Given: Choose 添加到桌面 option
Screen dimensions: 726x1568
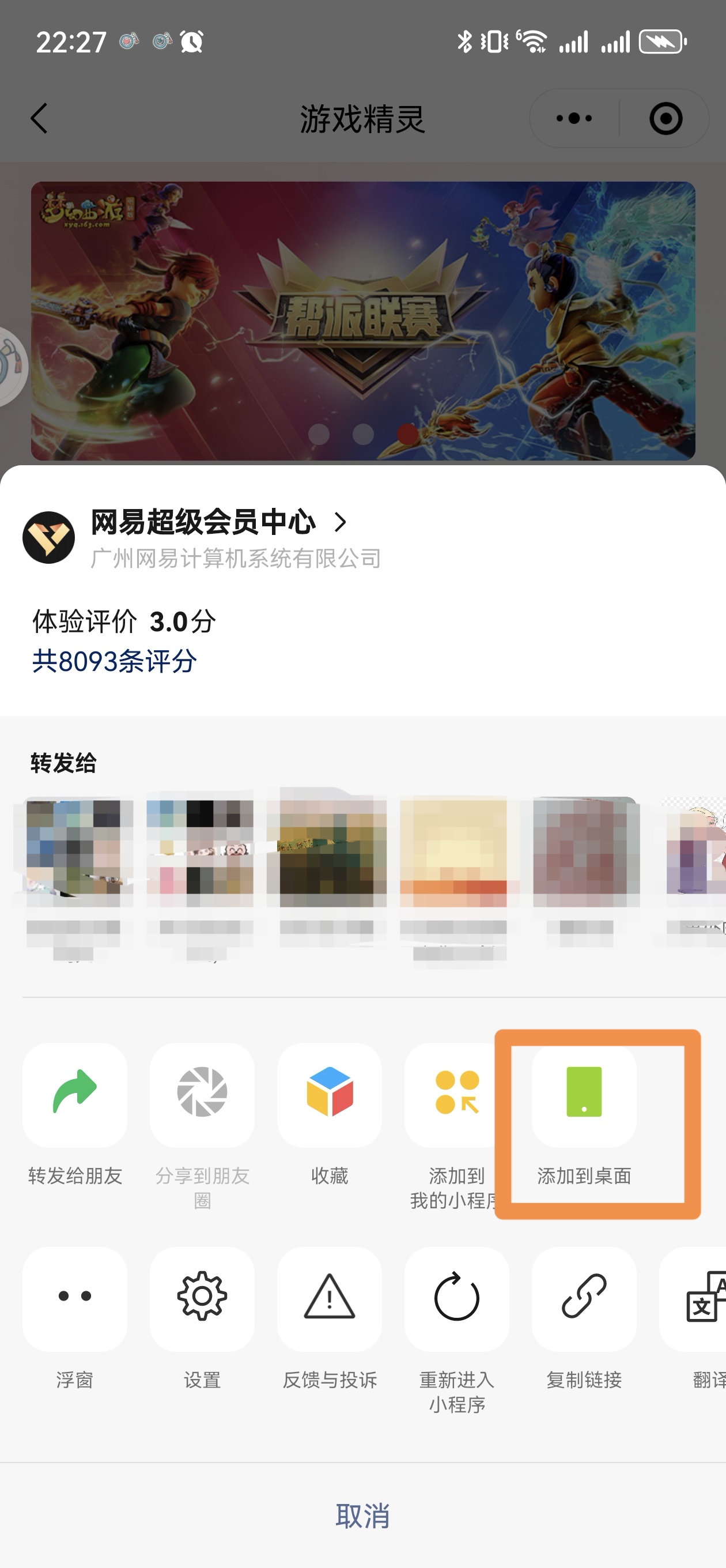Looking at the screenshot, I should (x=584, y=1096).
